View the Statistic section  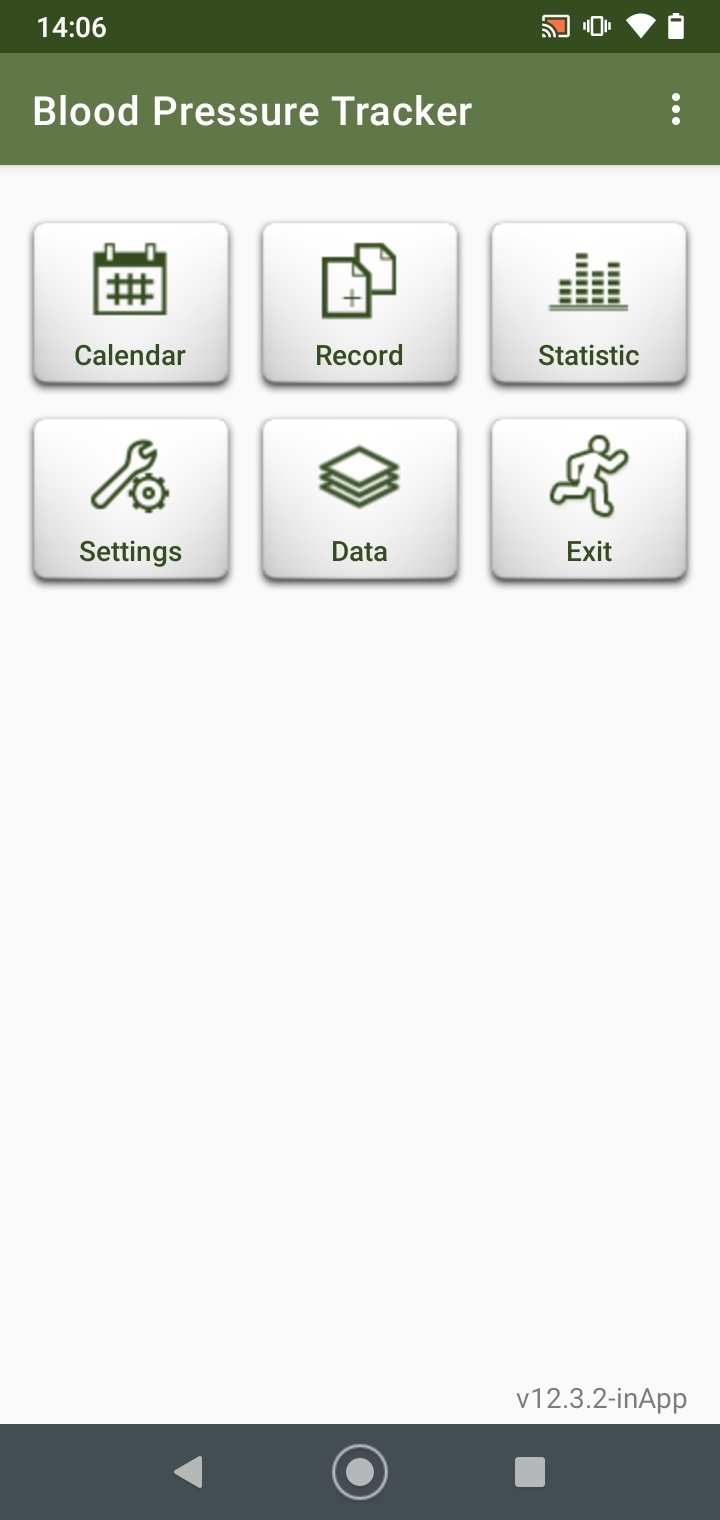point(588,303)
